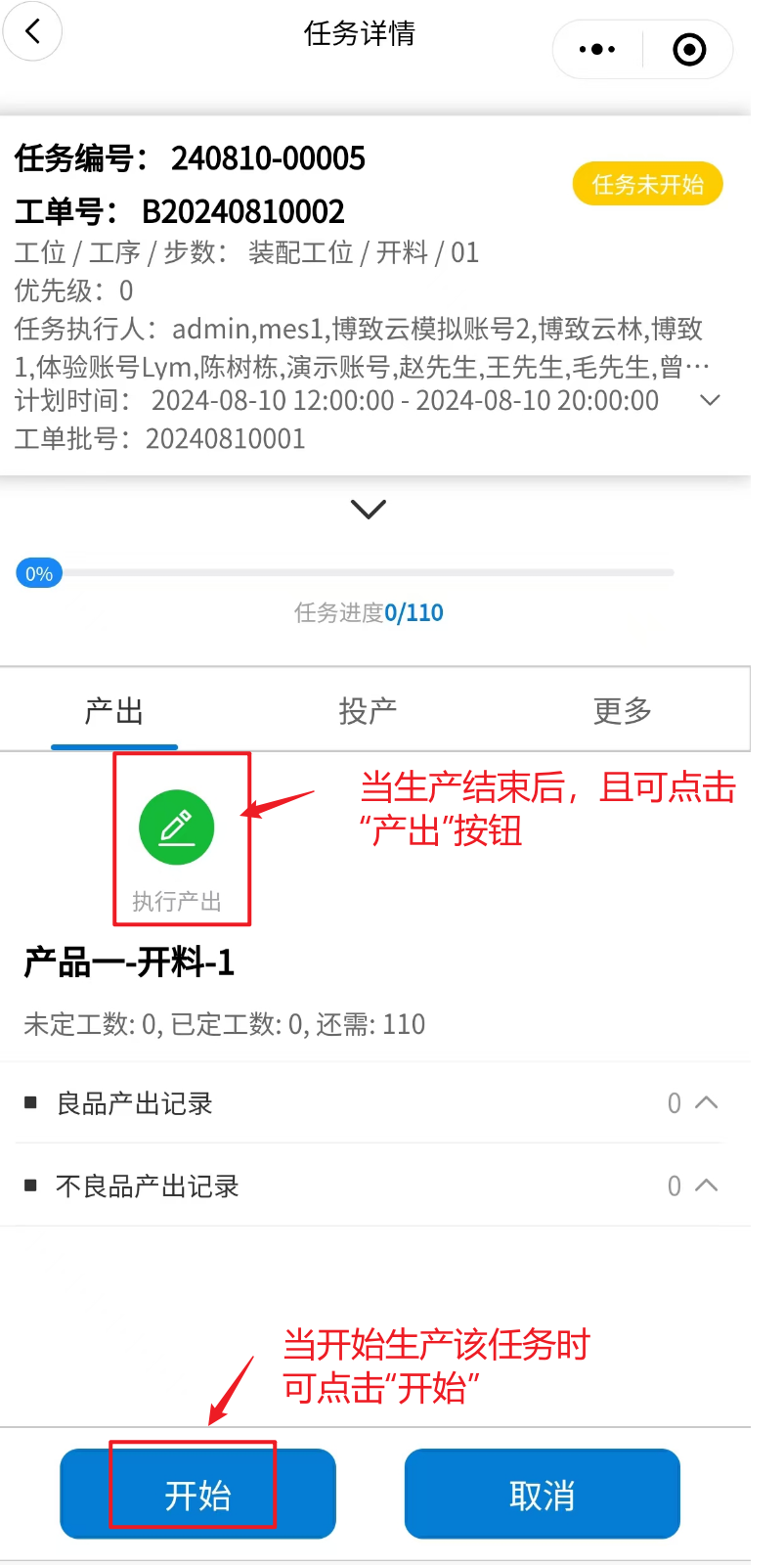
Task: Expand the planned time details chevron
Action: coord(711,400)
